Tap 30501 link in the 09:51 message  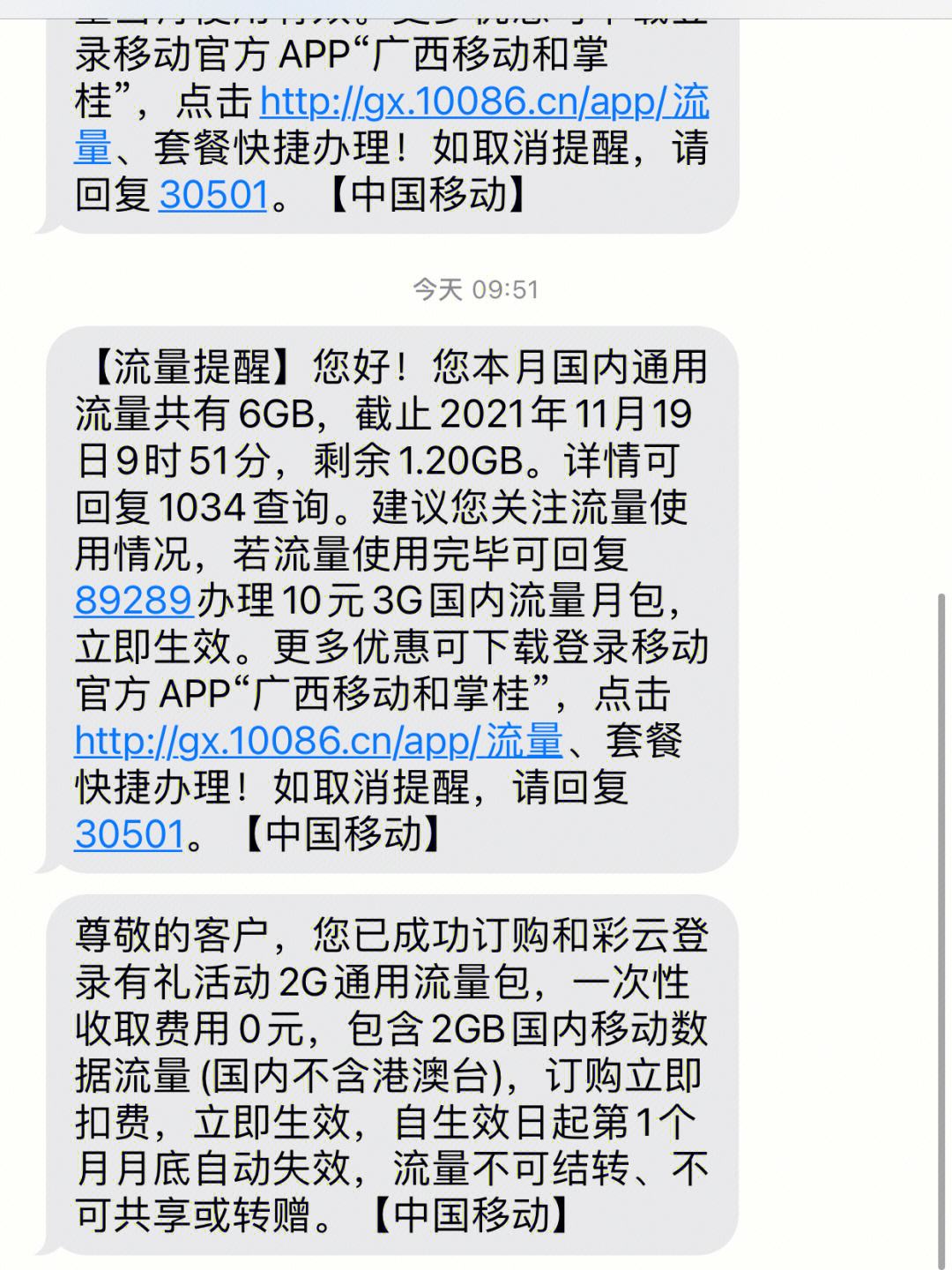point(129,834)
